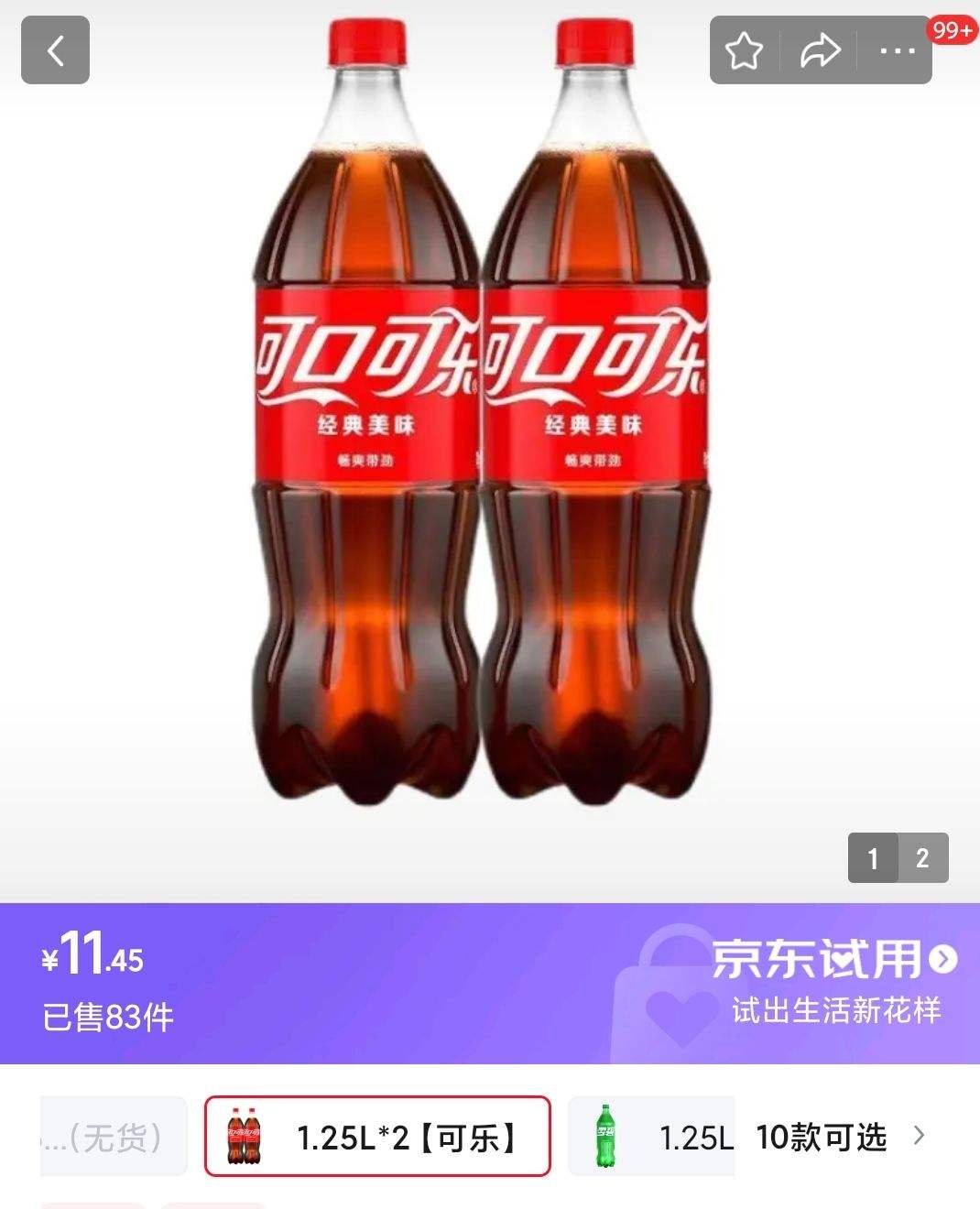Open the share icon in the top bar

tap(820, 50)
